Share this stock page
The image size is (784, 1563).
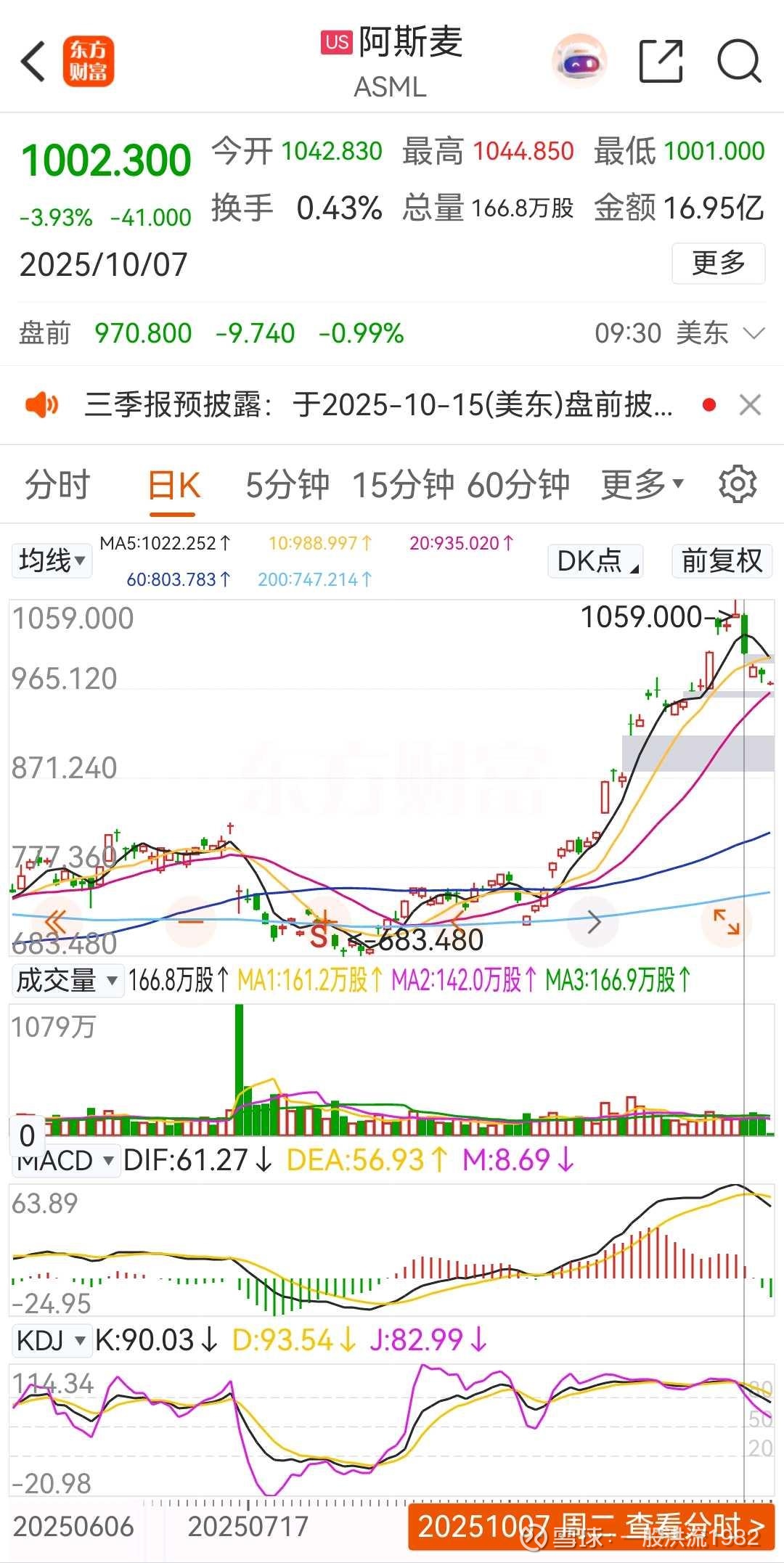[661, 62]
